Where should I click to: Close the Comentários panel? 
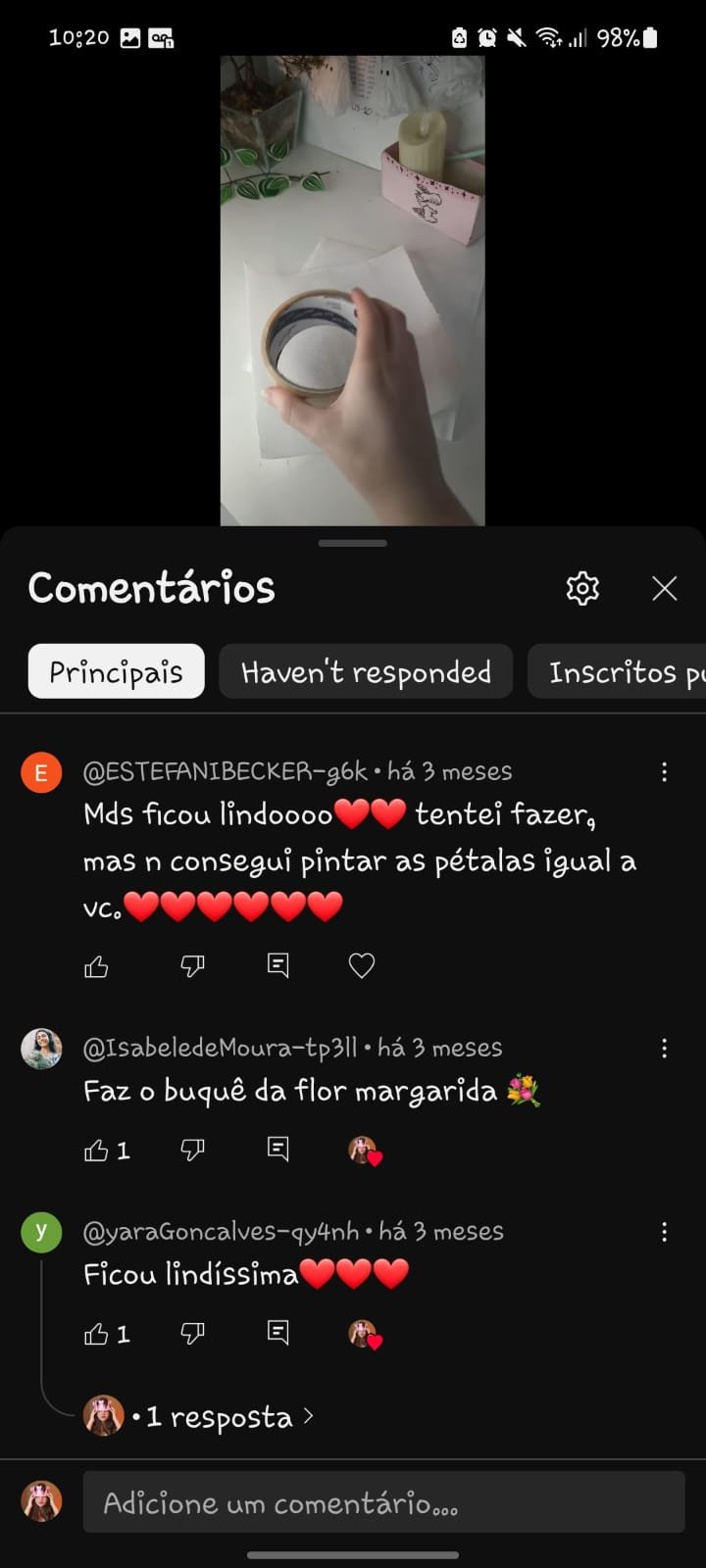pos(665,588)
